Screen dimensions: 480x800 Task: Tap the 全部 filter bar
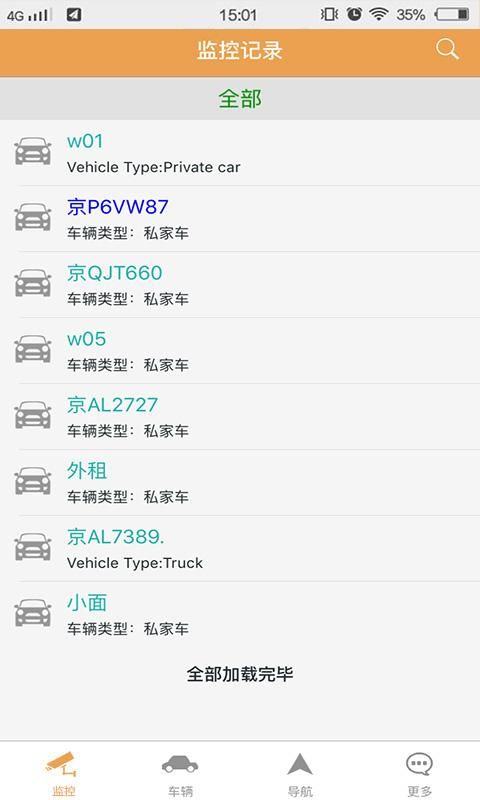point(240,98)
